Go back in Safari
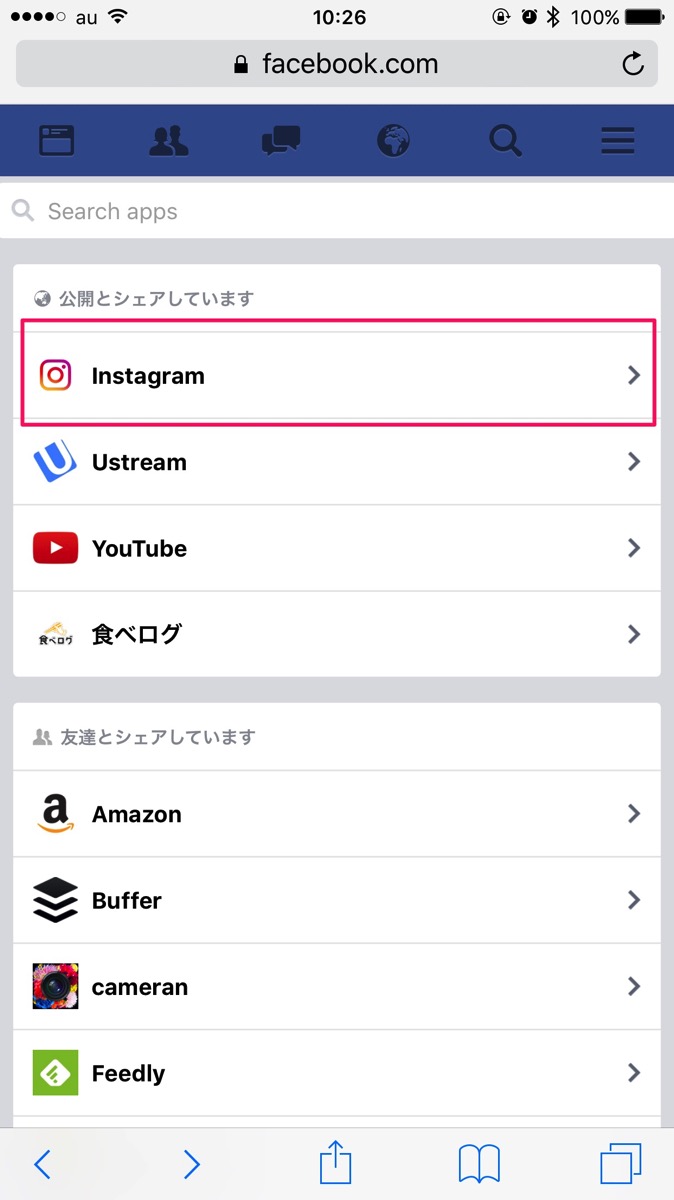The image size is (674, 1200). [42, 1164]
